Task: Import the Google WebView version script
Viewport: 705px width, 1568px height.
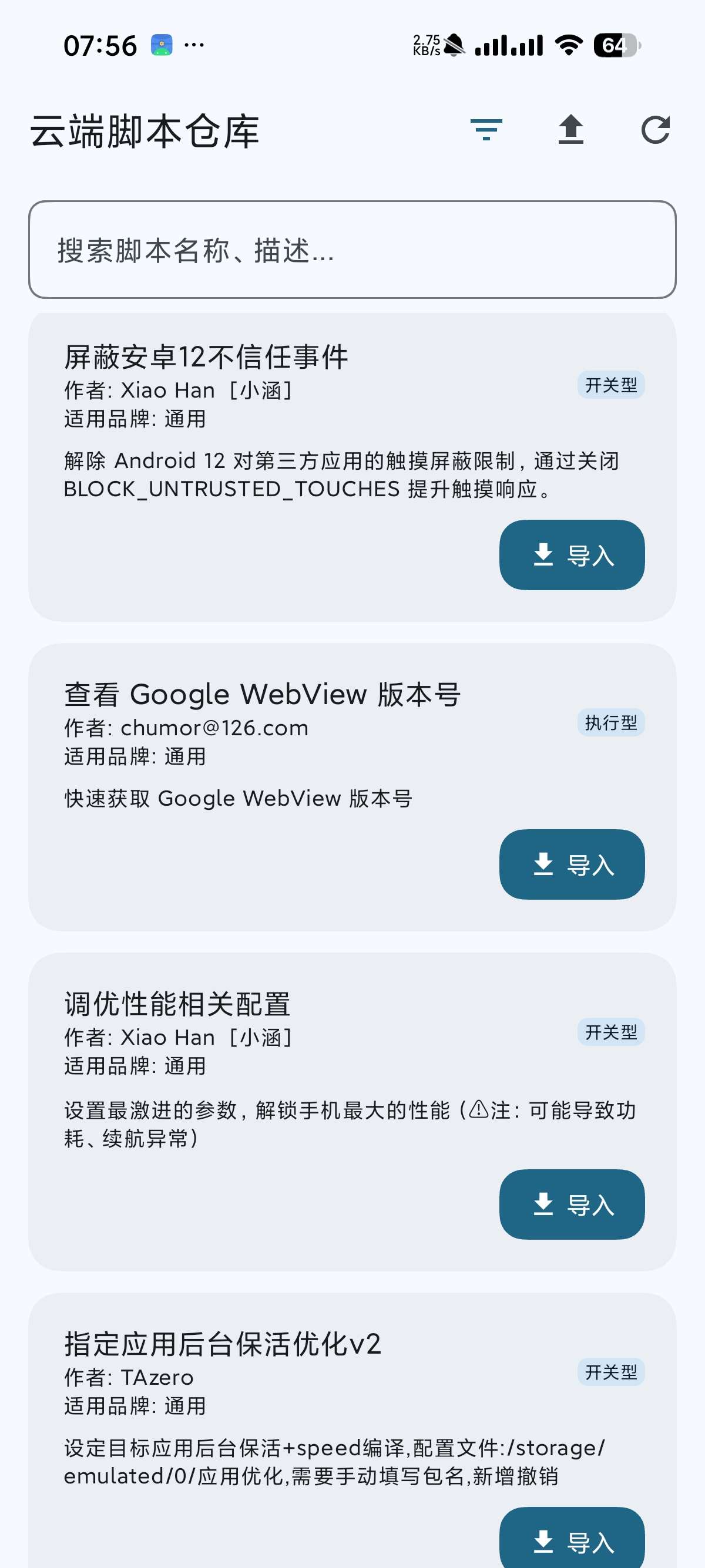Action: click(x=571, y=864)
